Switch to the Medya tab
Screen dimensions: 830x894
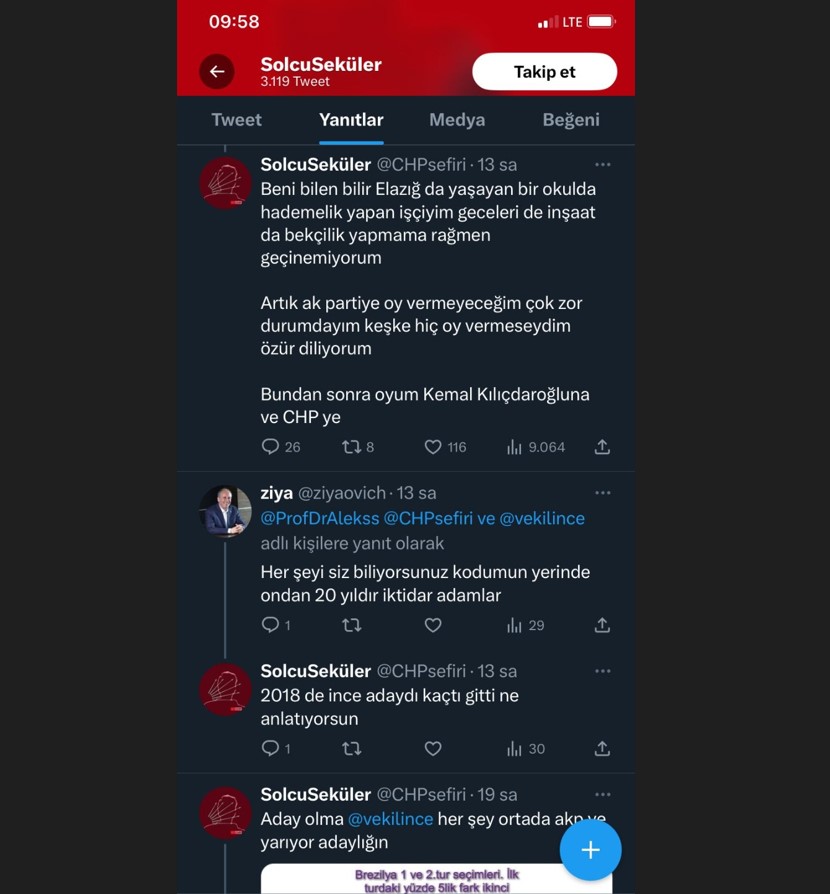(x=457, y=120)
